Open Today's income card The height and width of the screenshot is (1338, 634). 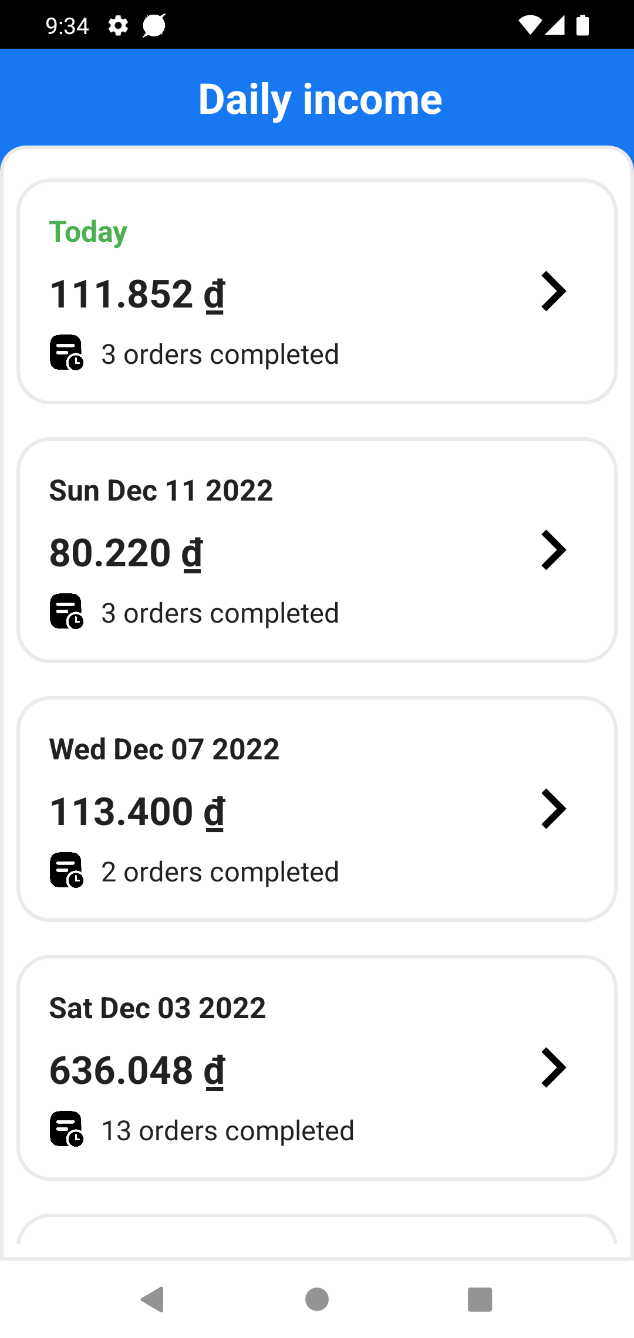pos(316,292)
